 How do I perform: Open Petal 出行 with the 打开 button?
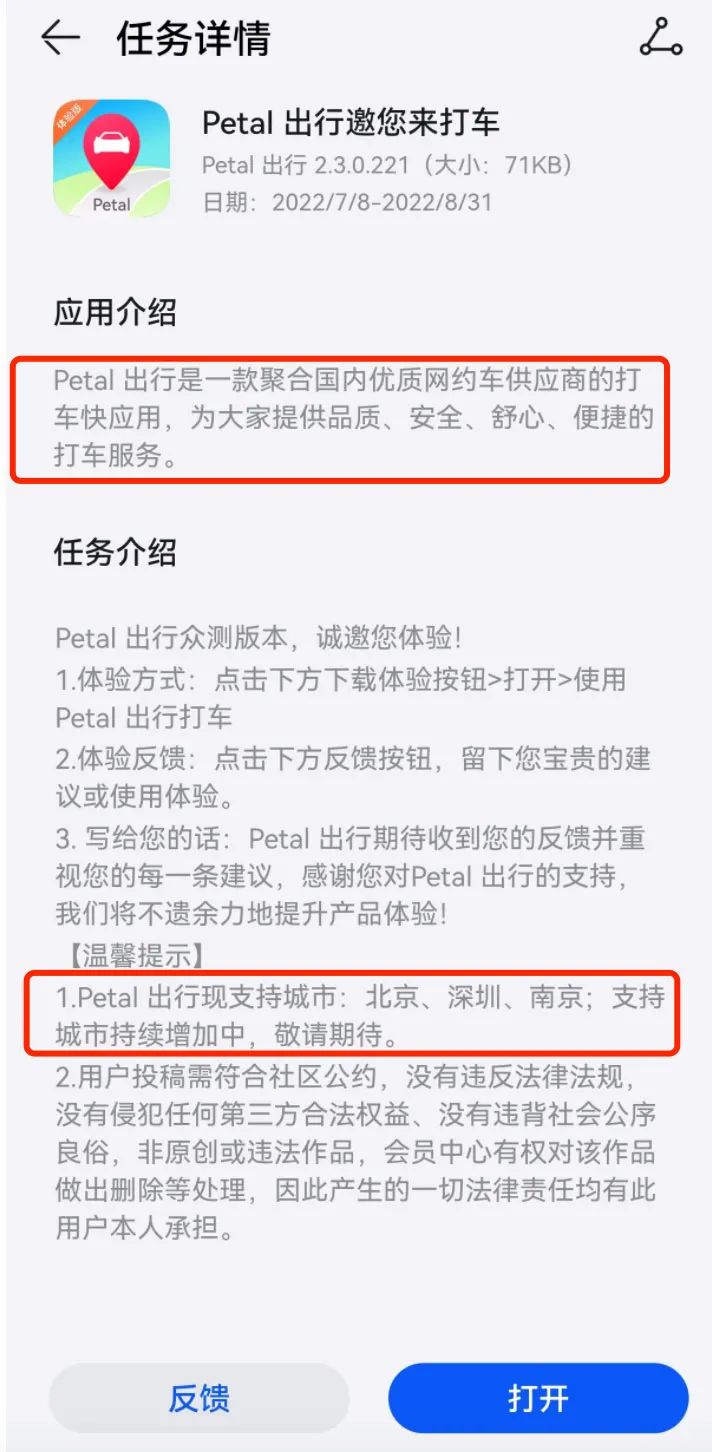pyautogui.click(x=538, y=1398)
